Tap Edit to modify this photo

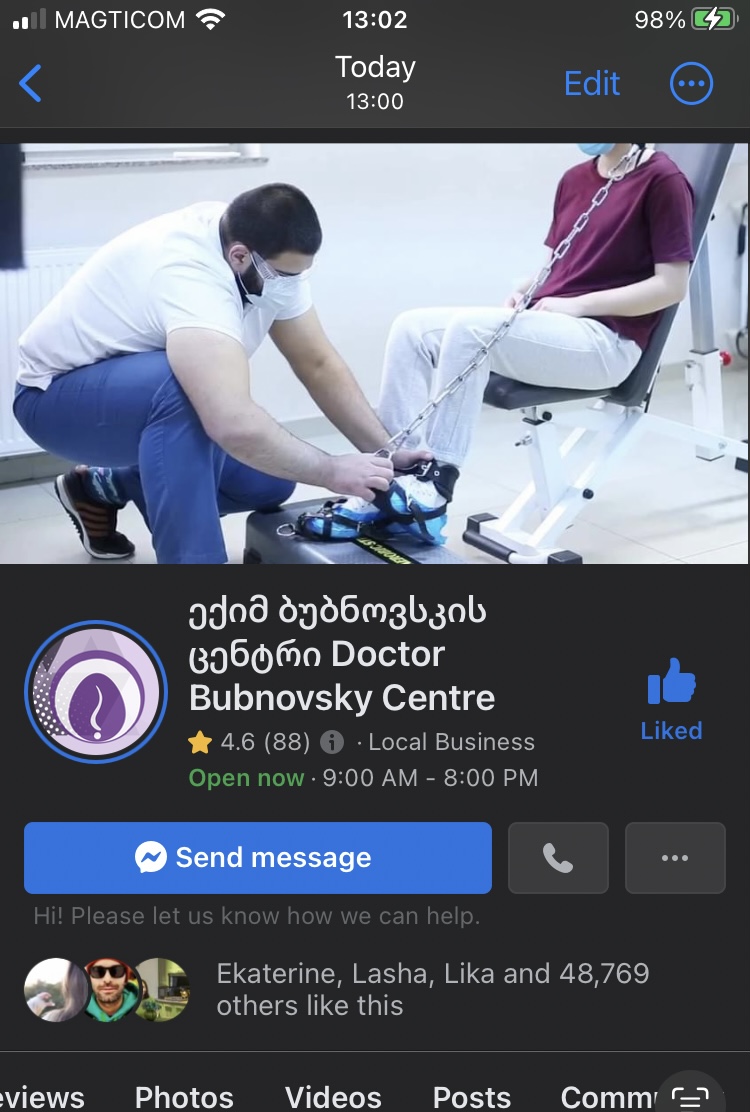click(x=592, y=83)
